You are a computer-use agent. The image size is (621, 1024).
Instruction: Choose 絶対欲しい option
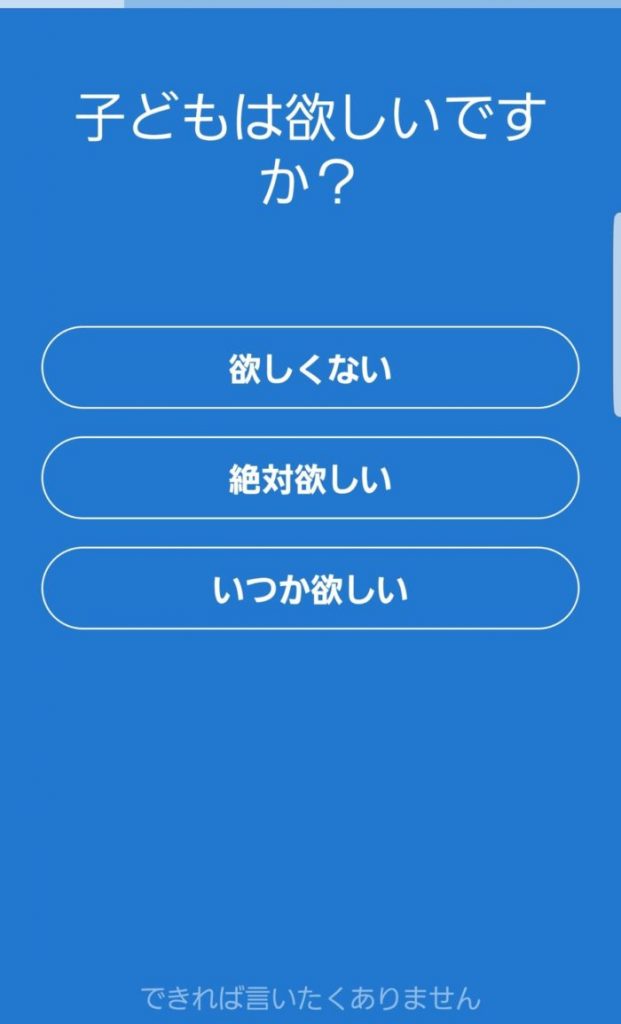[310, 479]
